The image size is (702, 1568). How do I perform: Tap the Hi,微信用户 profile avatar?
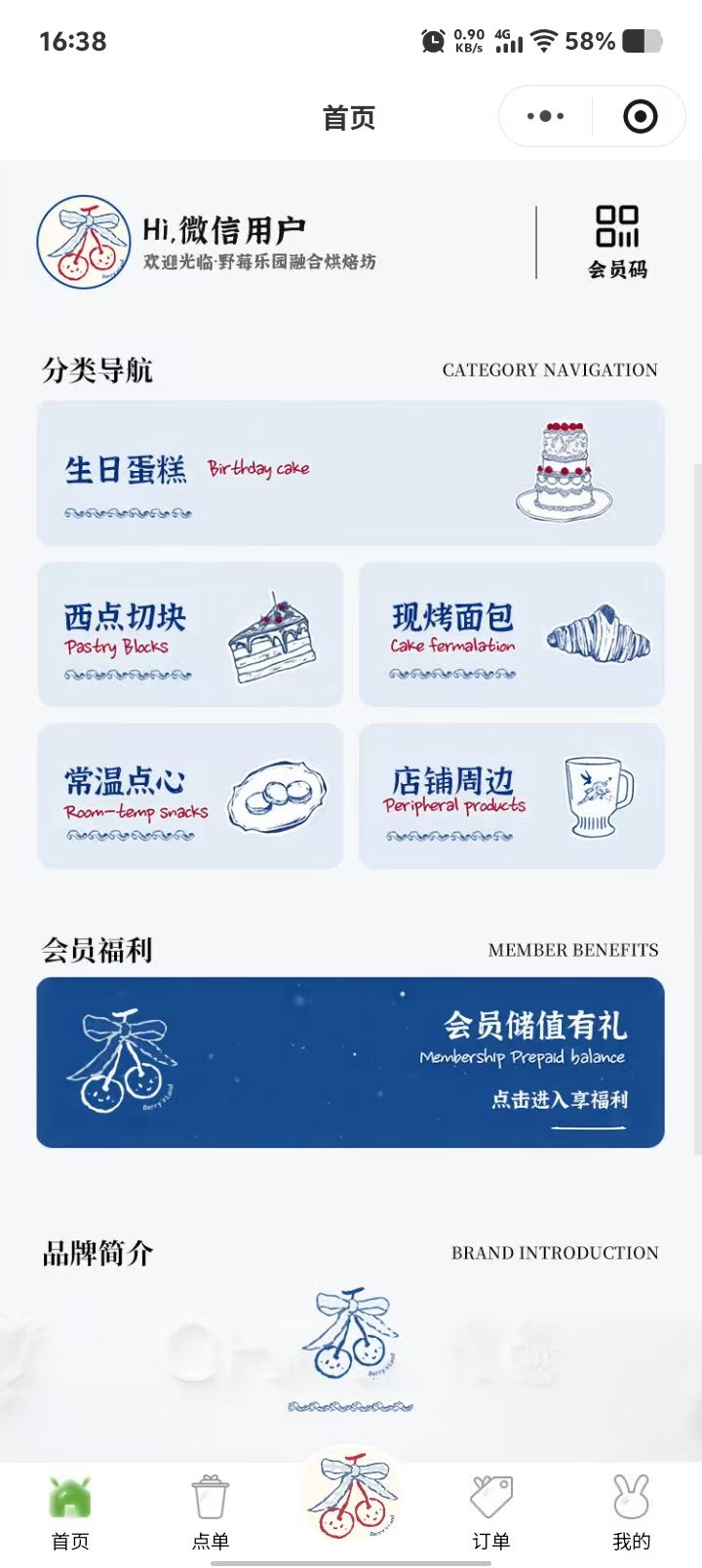pyautogui.click(x=84, y=243)
